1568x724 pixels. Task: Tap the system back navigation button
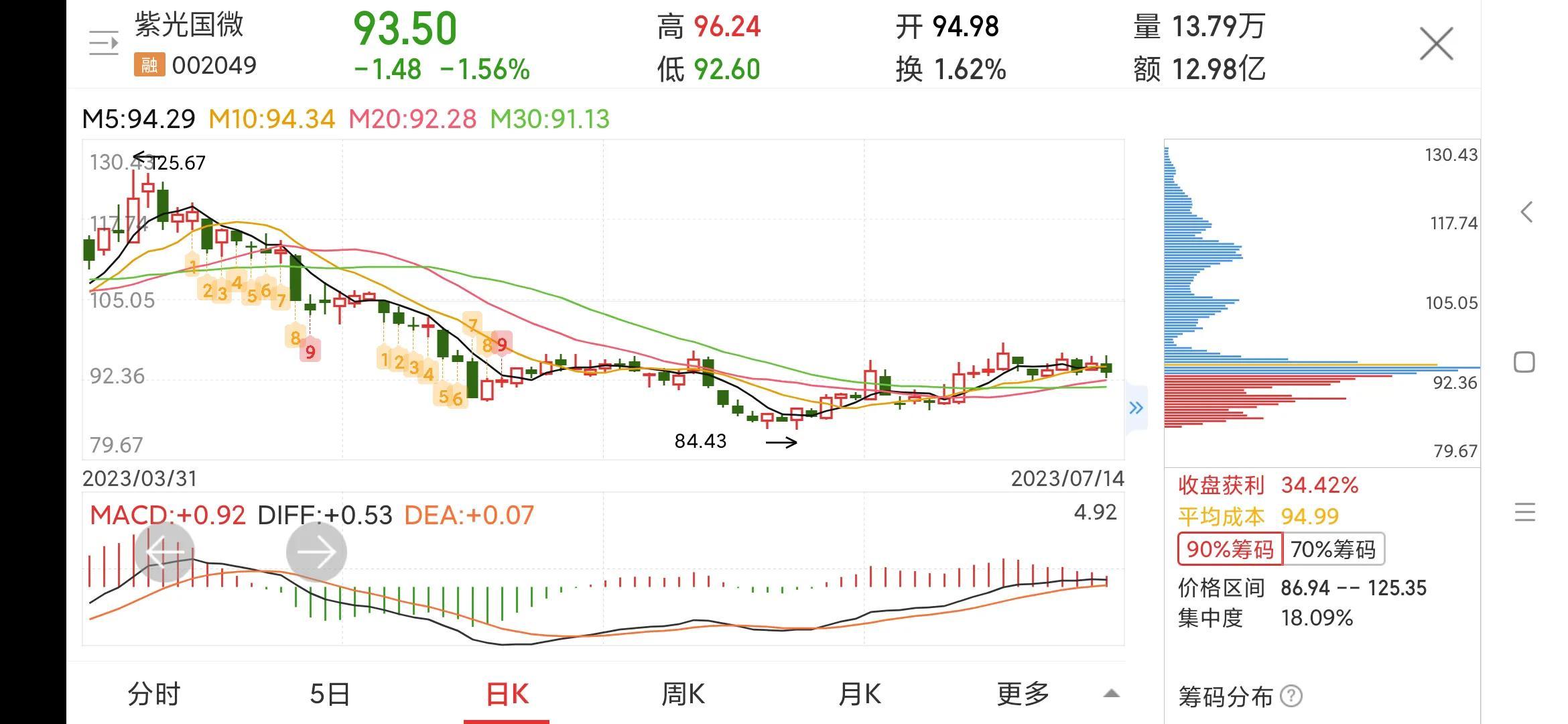point(1526,213)
